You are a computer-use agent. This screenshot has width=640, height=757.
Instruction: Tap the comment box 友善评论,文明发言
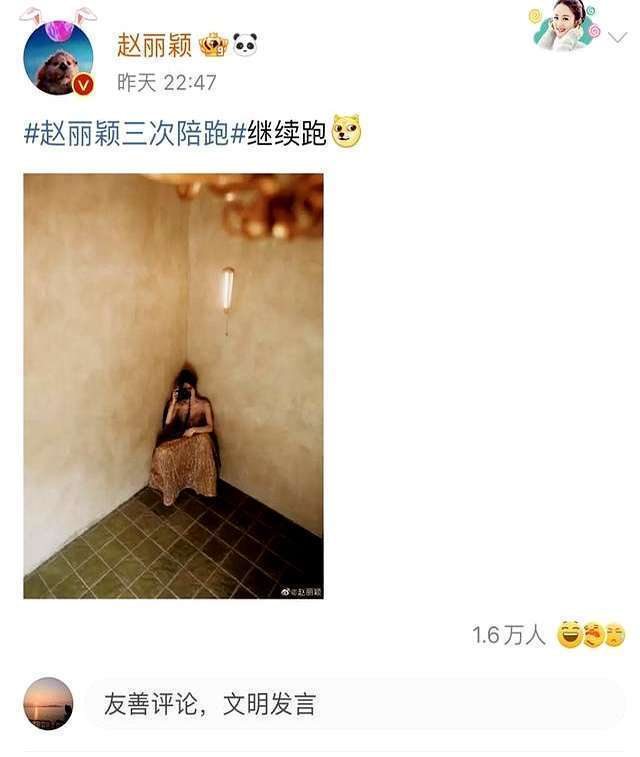point(352,703)
